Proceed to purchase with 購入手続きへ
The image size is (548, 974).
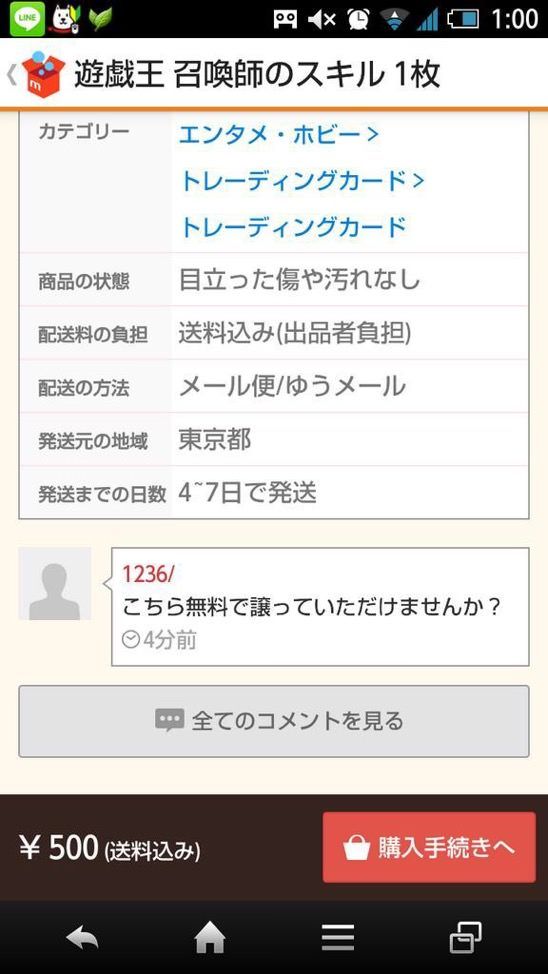click(x=429, y=847)
